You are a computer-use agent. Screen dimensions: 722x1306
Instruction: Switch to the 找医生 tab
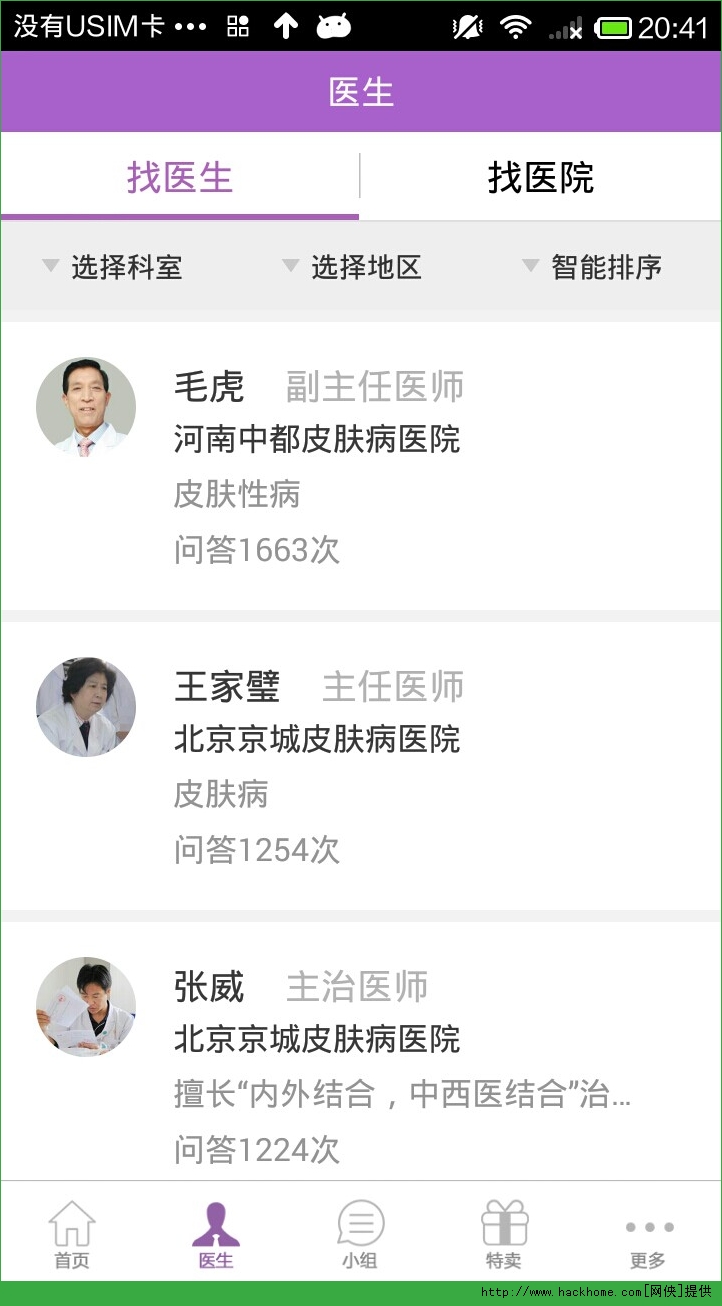(180, 178)
